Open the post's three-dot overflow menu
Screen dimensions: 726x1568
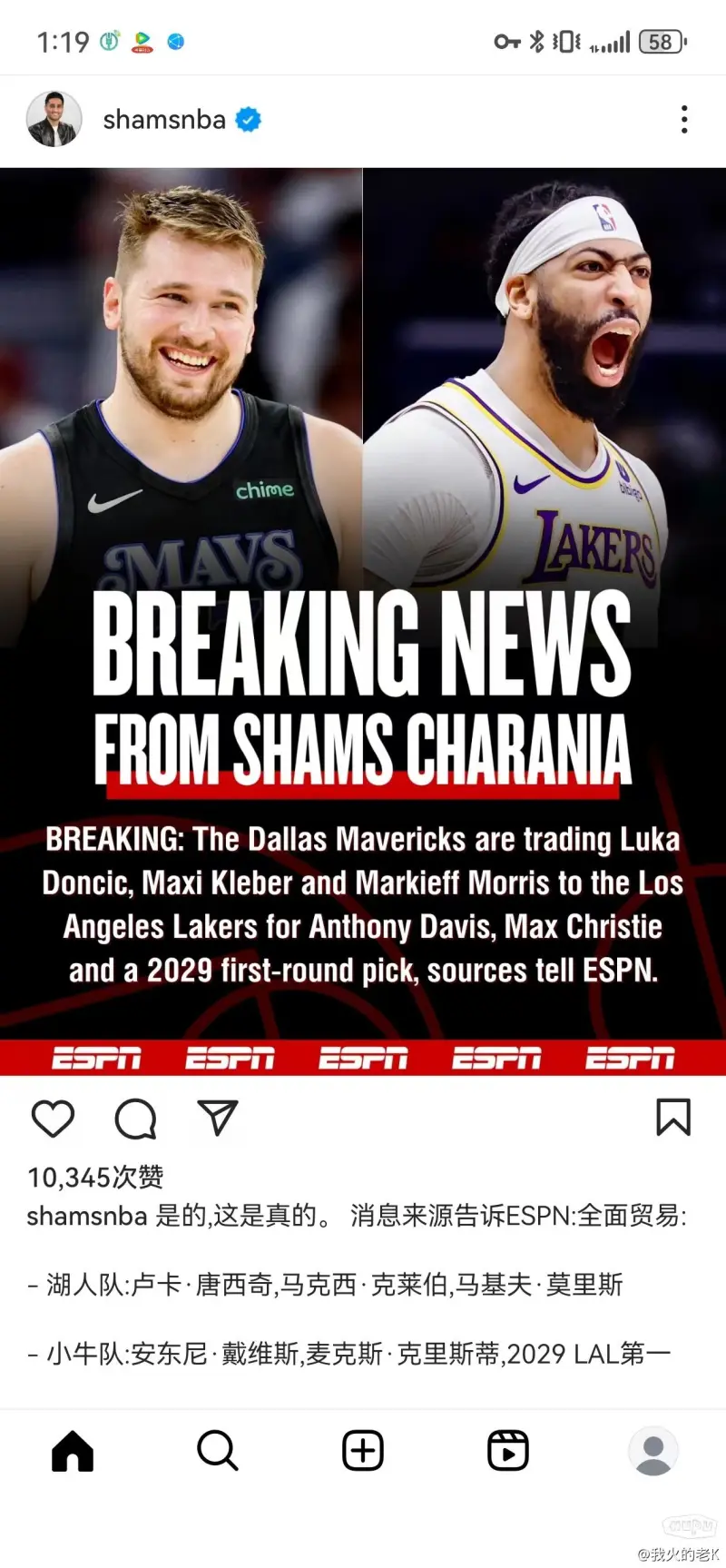pyautogui.click(x=684, y=120)
